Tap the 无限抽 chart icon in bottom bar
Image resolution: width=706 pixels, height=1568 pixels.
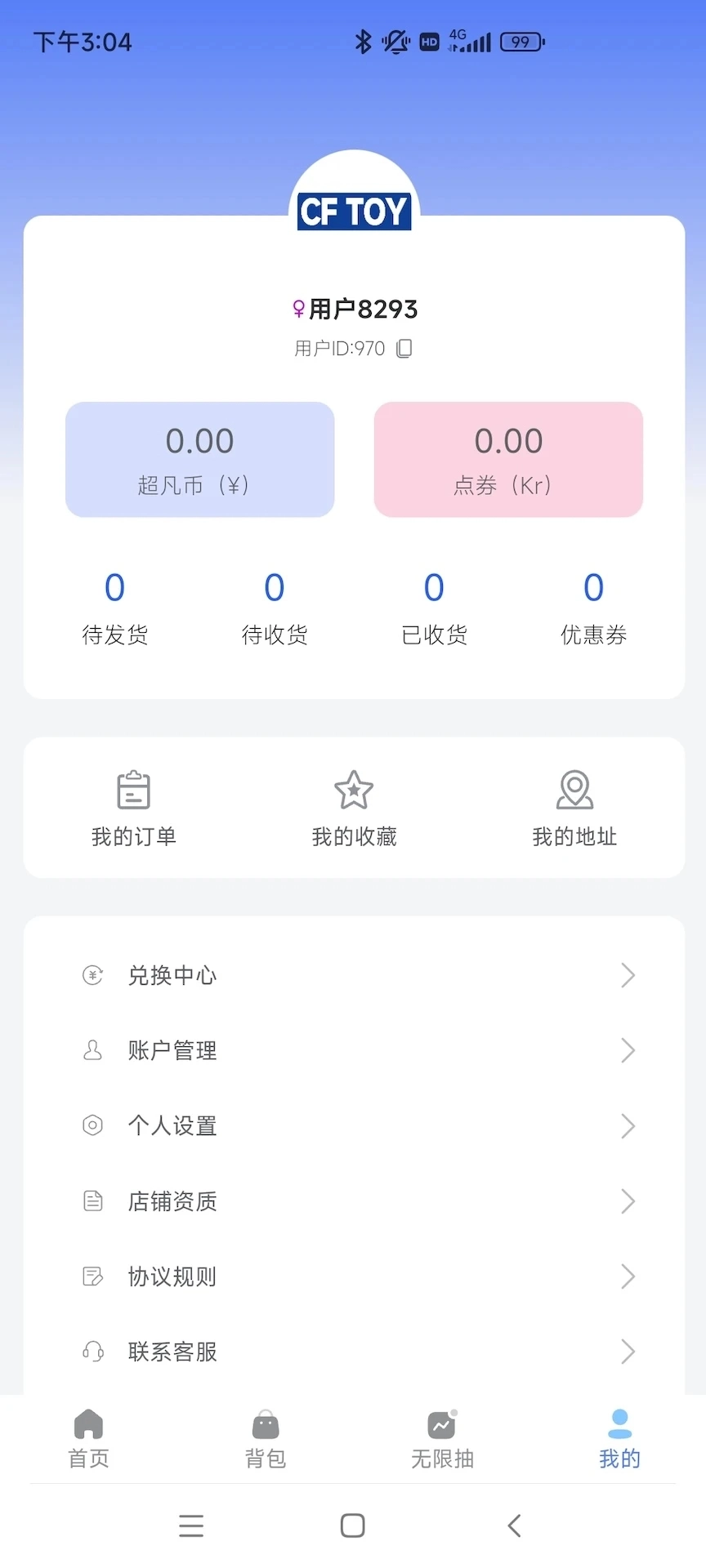point(441,1425)
